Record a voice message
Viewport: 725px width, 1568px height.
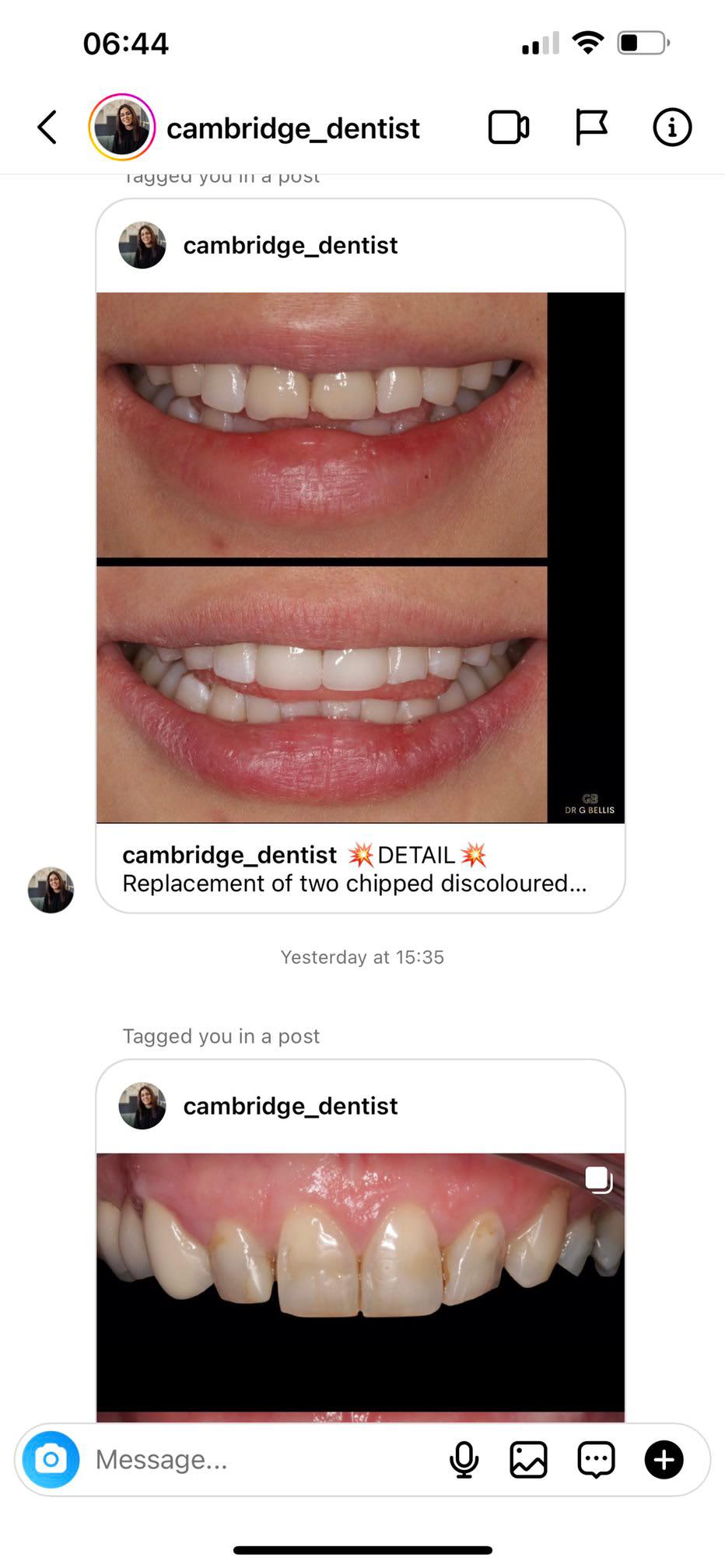pyautogui.click(x=464, y=1459)
